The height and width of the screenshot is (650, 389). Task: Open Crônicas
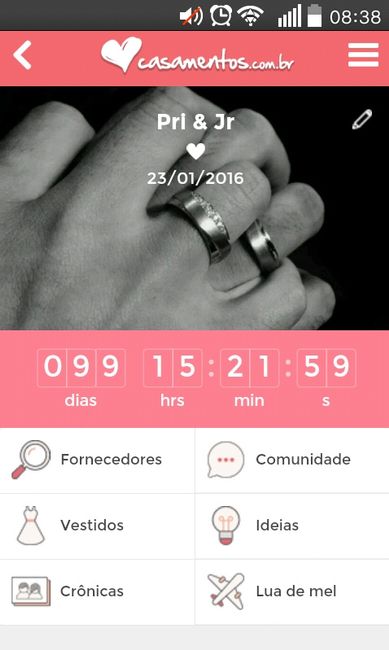point(97,592)
